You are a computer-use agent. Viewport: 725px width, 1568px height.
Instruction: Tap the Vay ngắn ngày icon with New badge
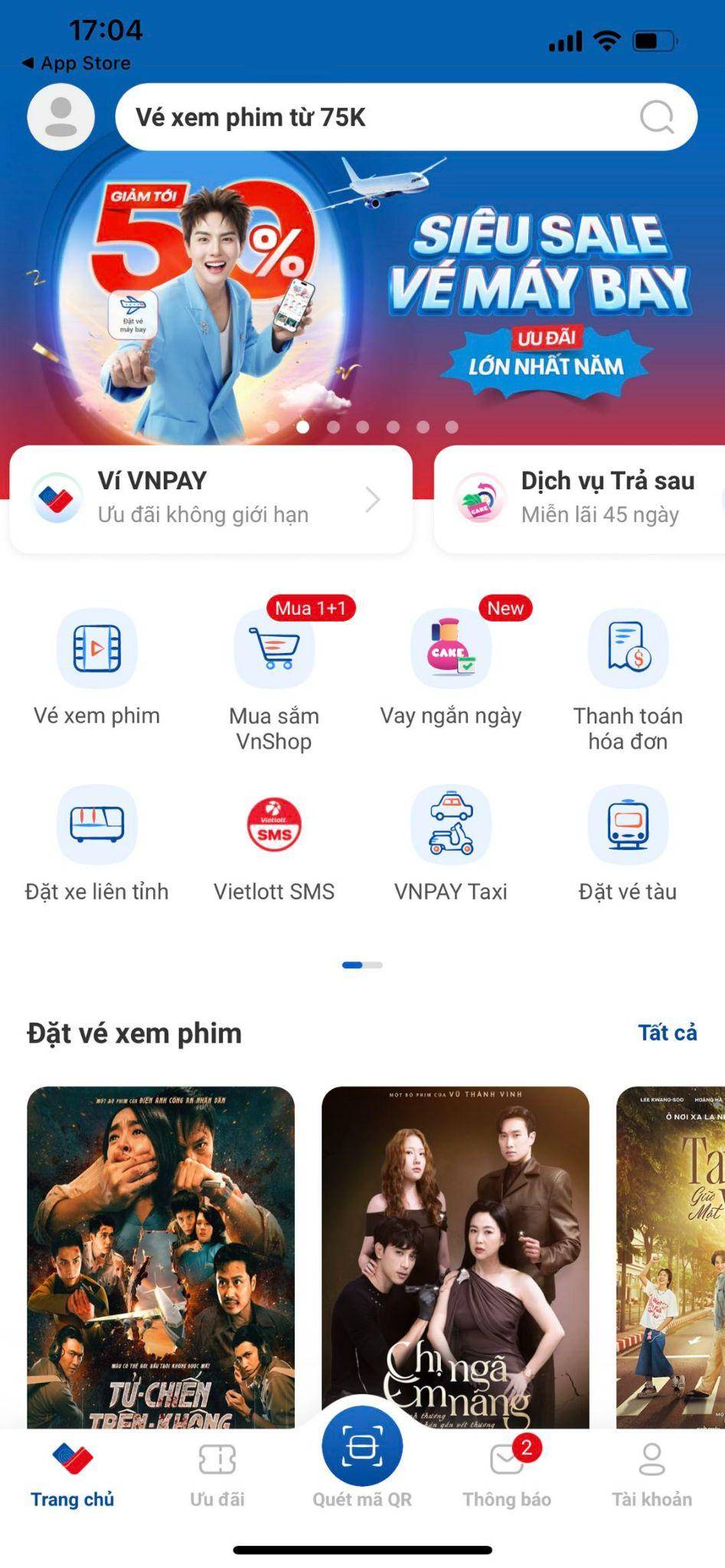pos(451,648)
